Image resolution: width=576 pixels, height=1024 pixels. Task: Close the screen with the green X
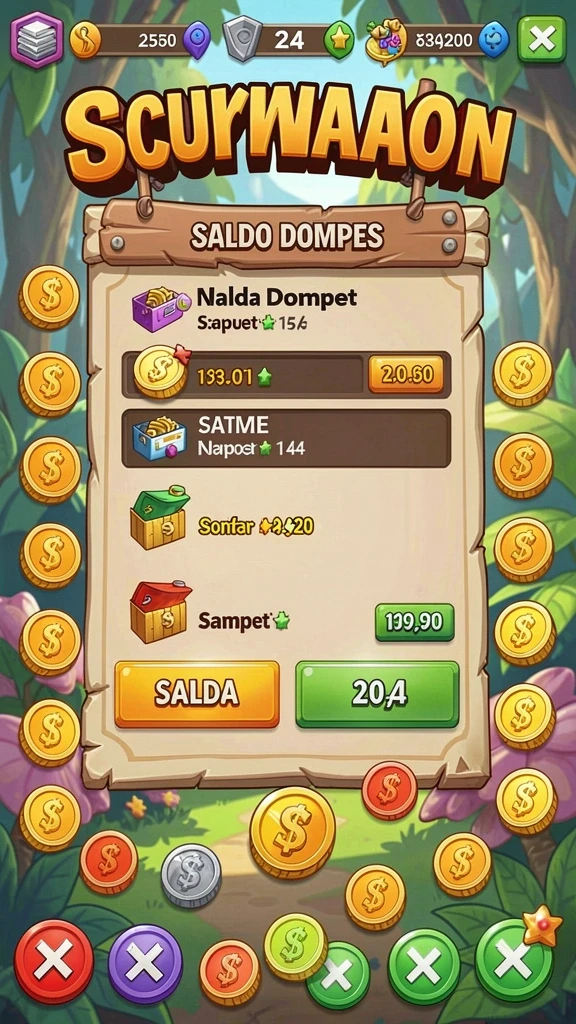pos(541,39)
